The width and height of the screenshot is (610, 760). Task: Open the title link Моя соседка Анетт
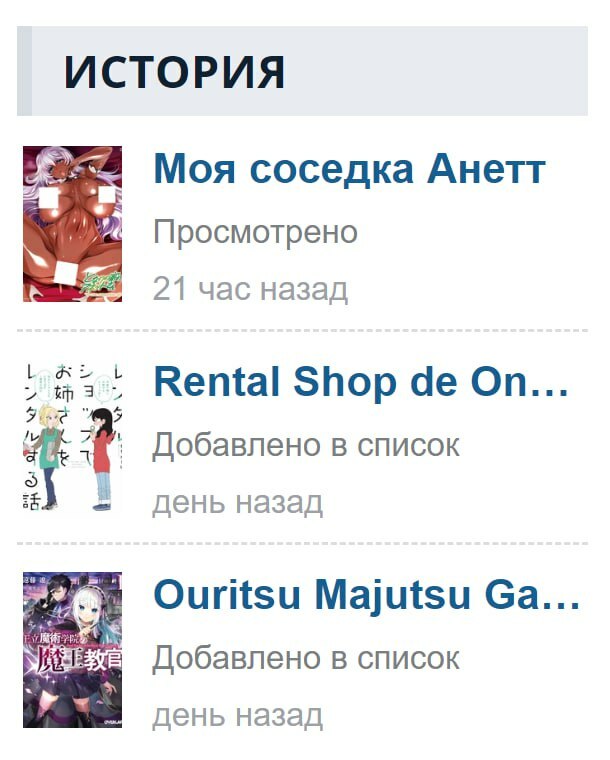pyautogui.click(x=349, y=170)
